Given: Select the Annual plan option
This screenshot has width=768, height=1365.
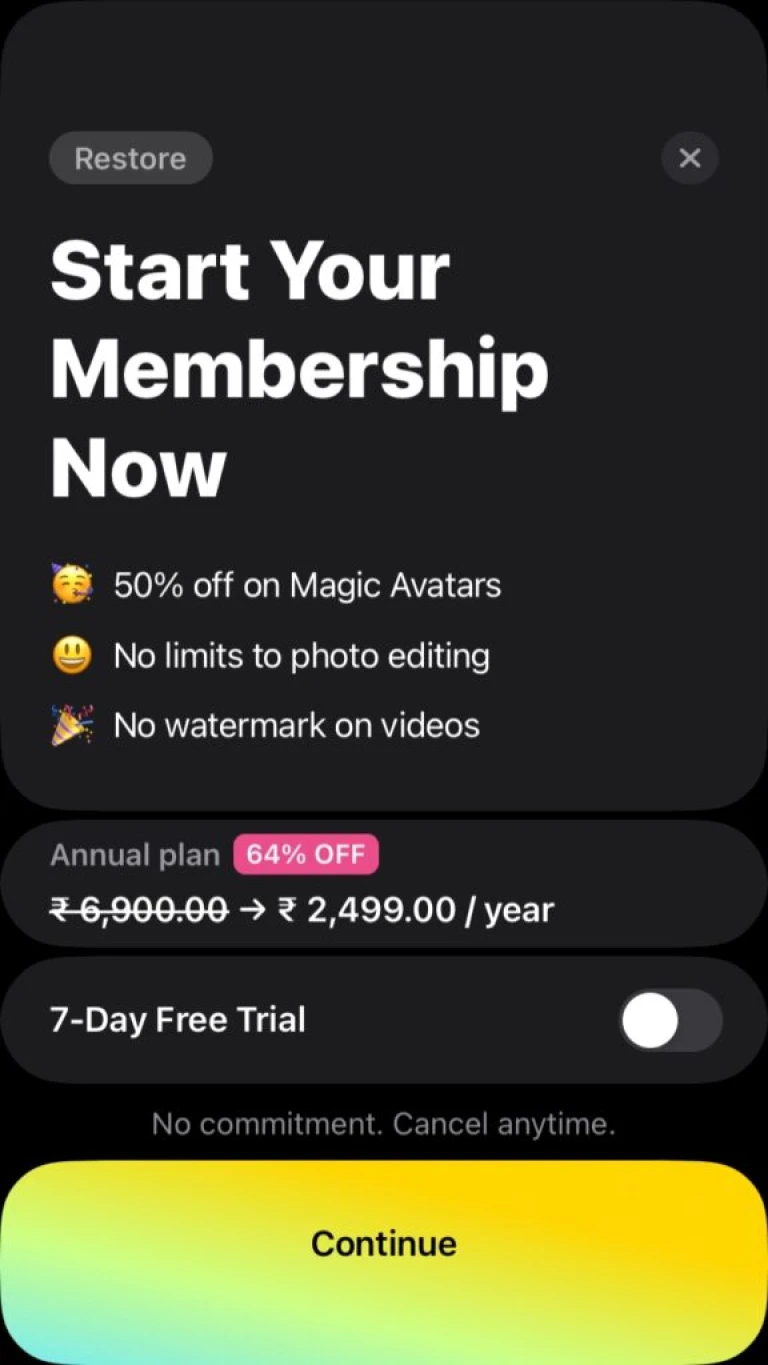Looking at the screenshot, I should click(384, 884).
